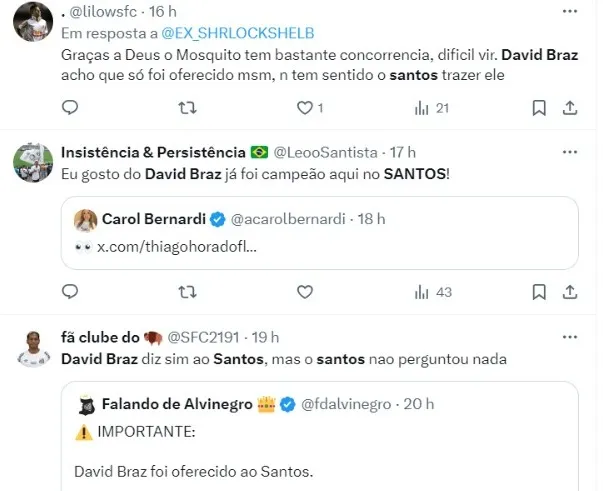Bookmark @LeooSantista's post

pos(538,292)
